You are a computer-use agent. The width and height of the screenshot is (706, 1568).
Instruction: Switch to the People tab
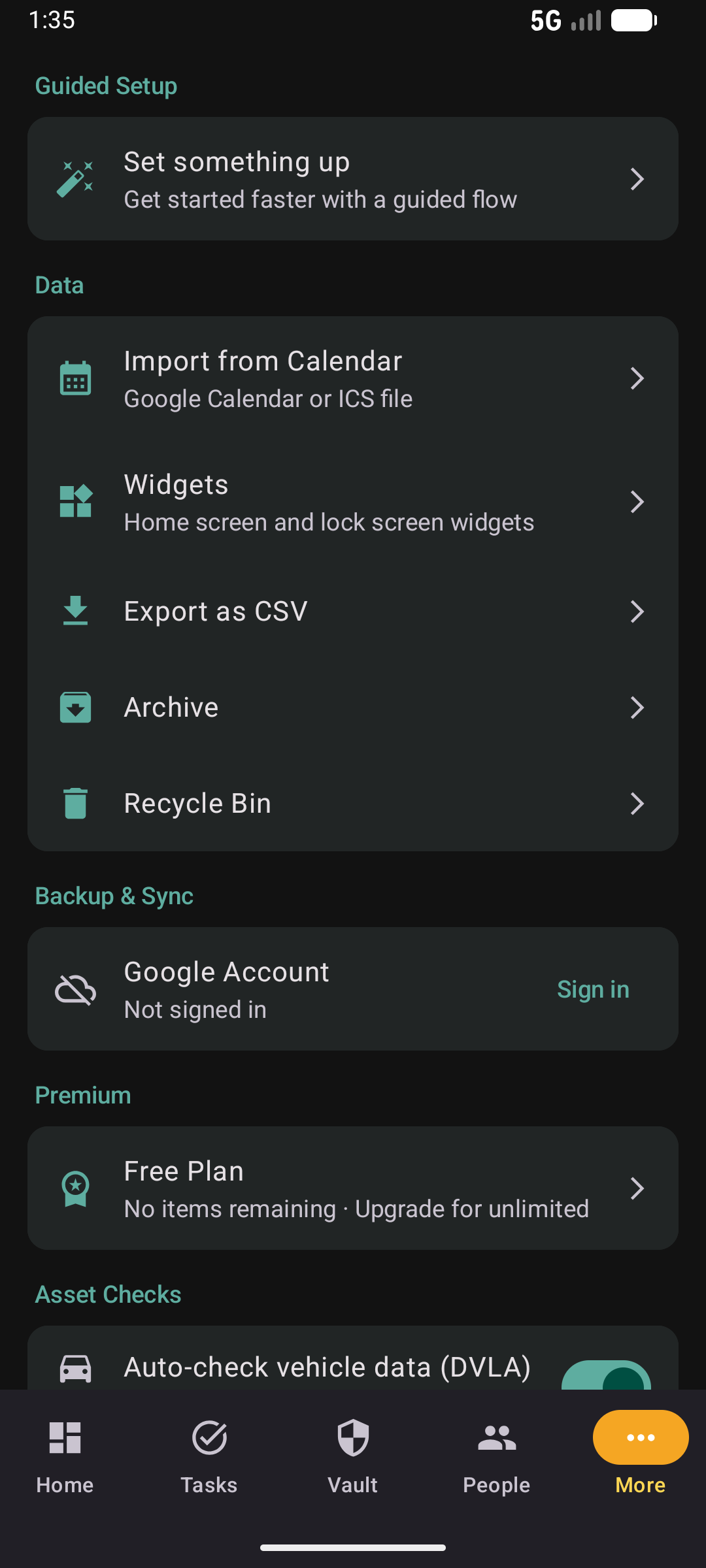[496, 1450]
